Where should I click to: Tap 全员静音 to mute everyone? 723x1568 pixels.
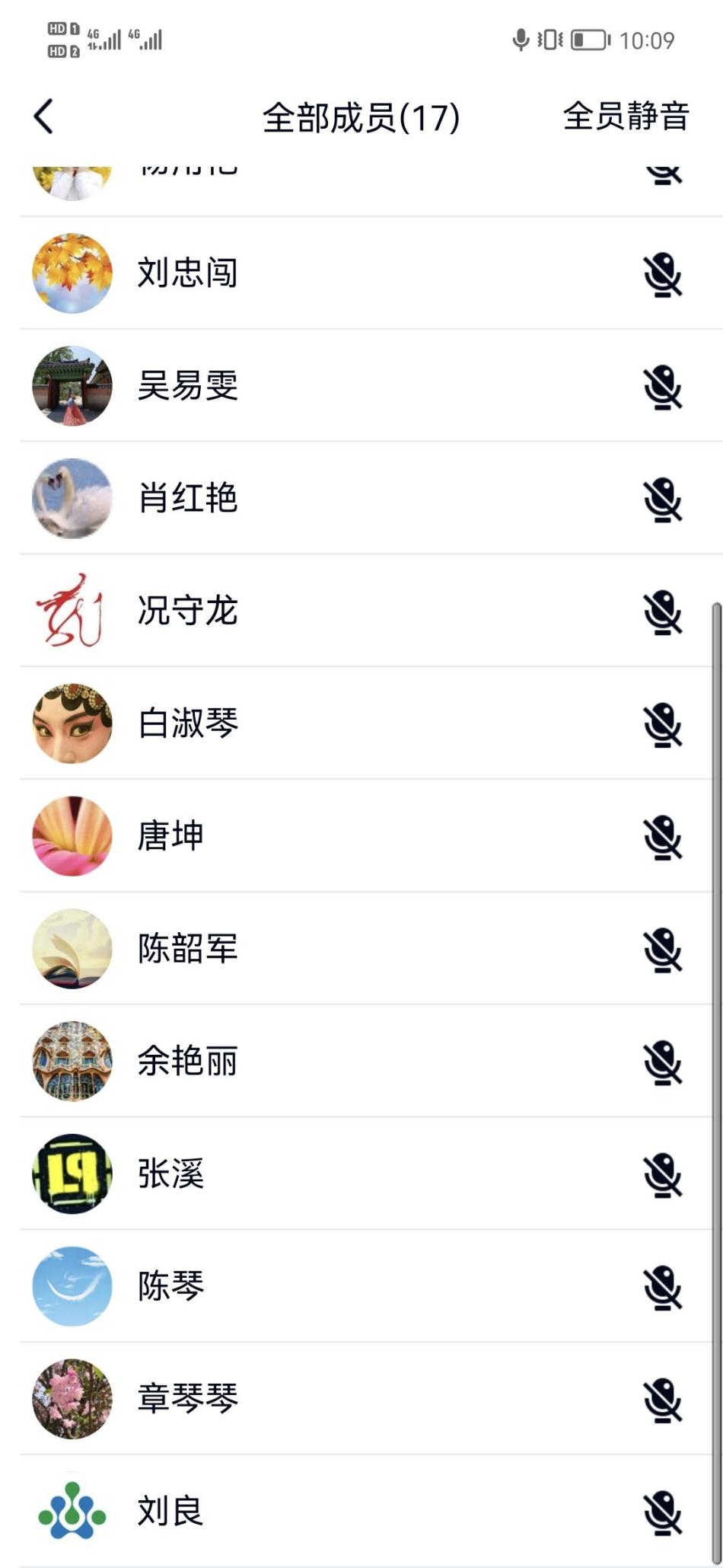point(626,117)
